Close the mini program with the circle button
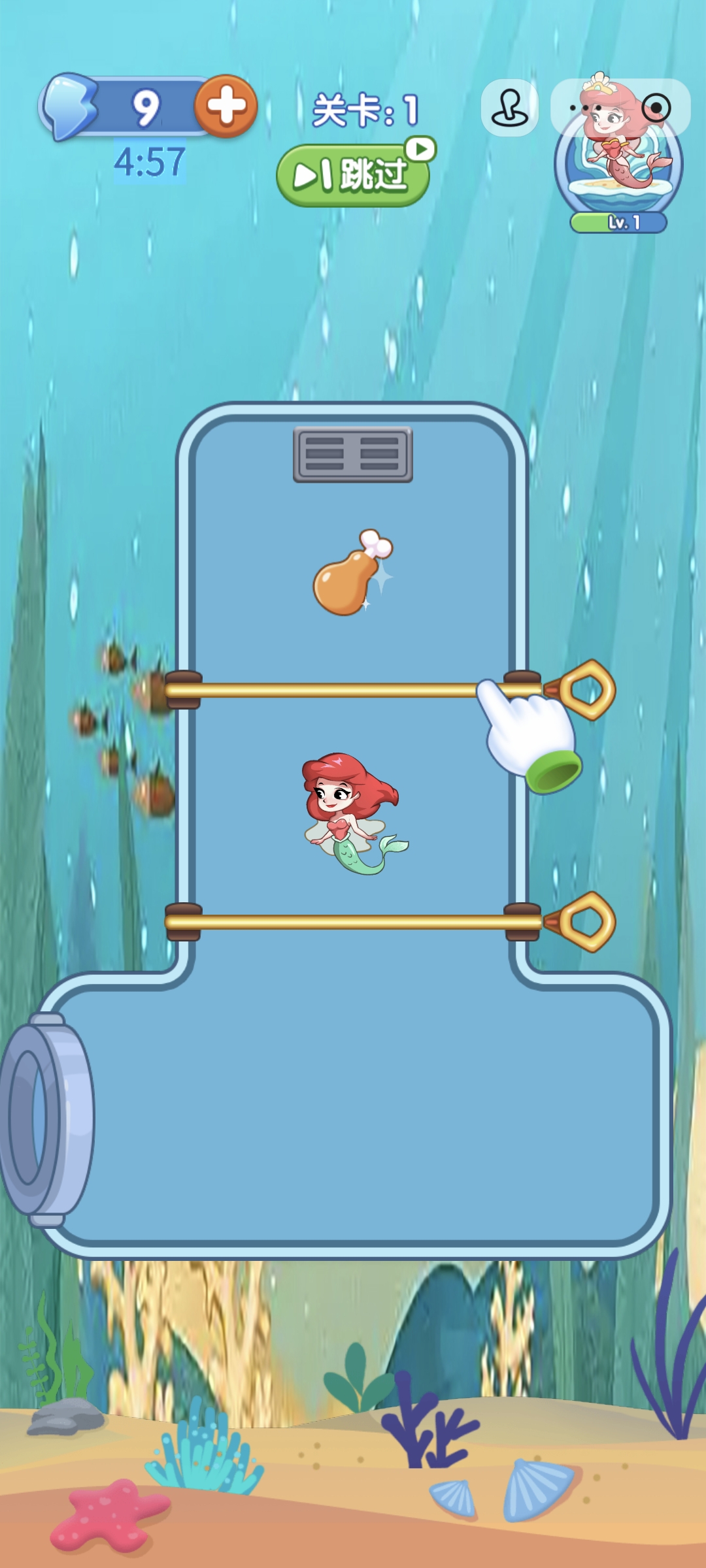Screen dimensions: 706x1568 (656, 108)
